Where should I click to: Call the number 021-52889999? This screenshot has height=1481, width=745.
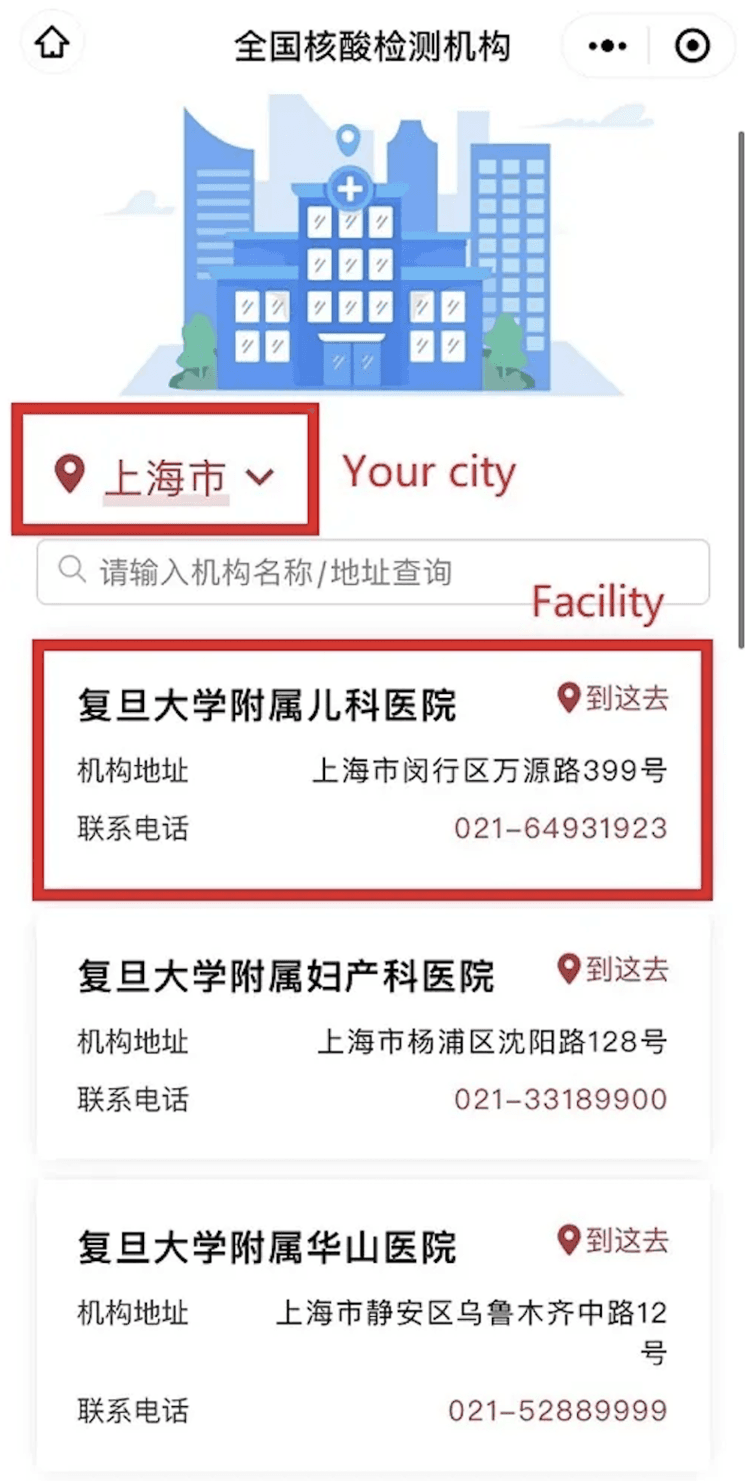pos(557,1410)
